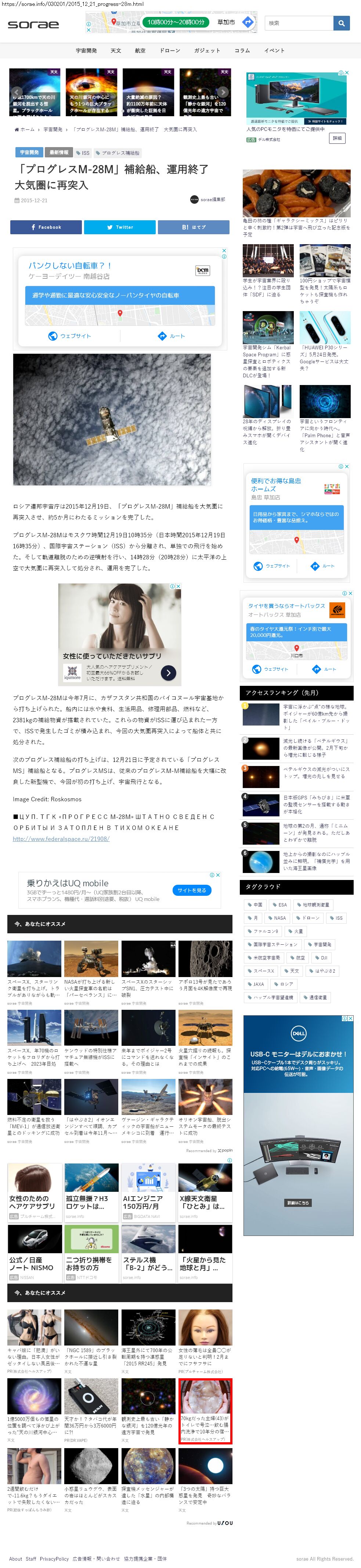Advance the top carousel with right arrow

pos(223,92)
